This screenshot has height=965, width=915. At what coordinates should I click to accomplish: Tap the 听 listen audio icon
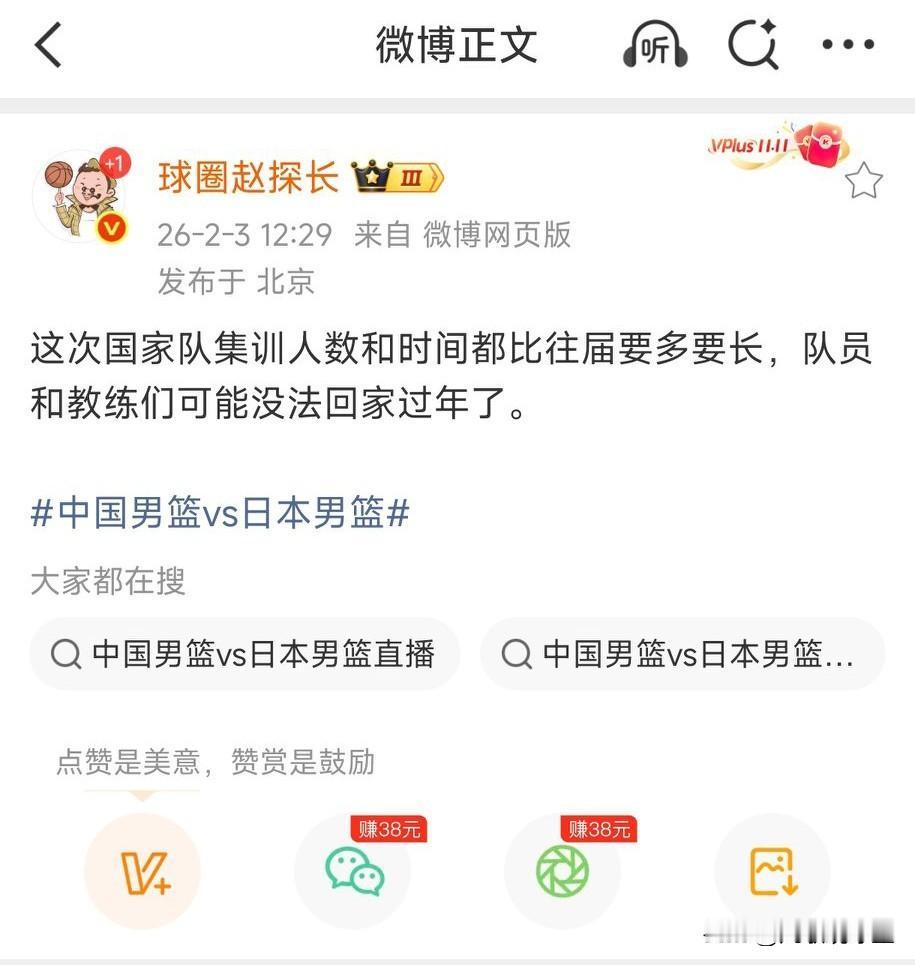(655, 44)
